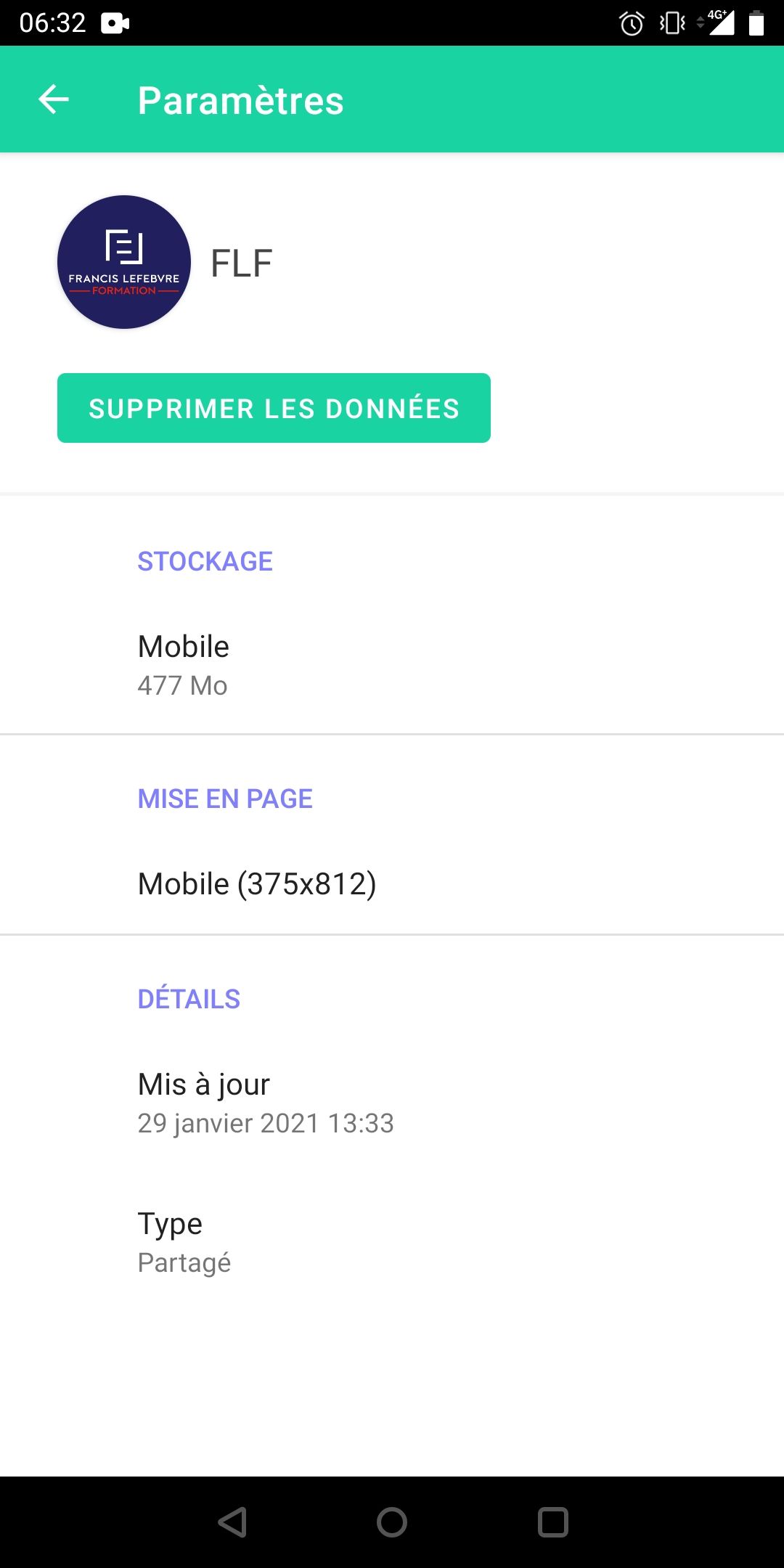Go back from Paramètres screen

pyautogui.click(x=54, y=99)
